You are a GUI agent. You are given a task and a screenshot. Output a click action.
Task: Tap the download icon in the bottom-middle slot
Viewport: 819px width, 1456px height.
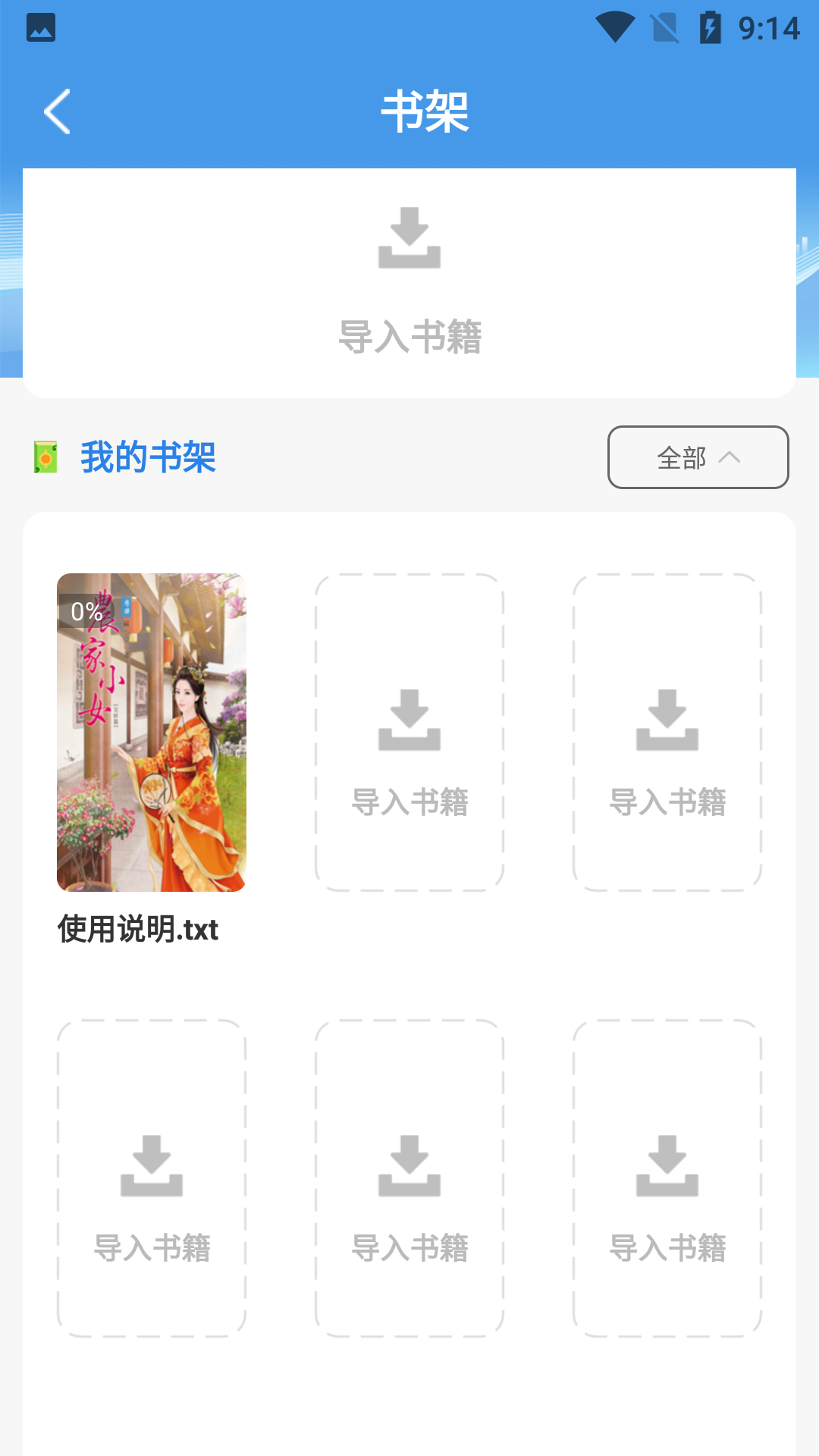[x=409, y=1163]
